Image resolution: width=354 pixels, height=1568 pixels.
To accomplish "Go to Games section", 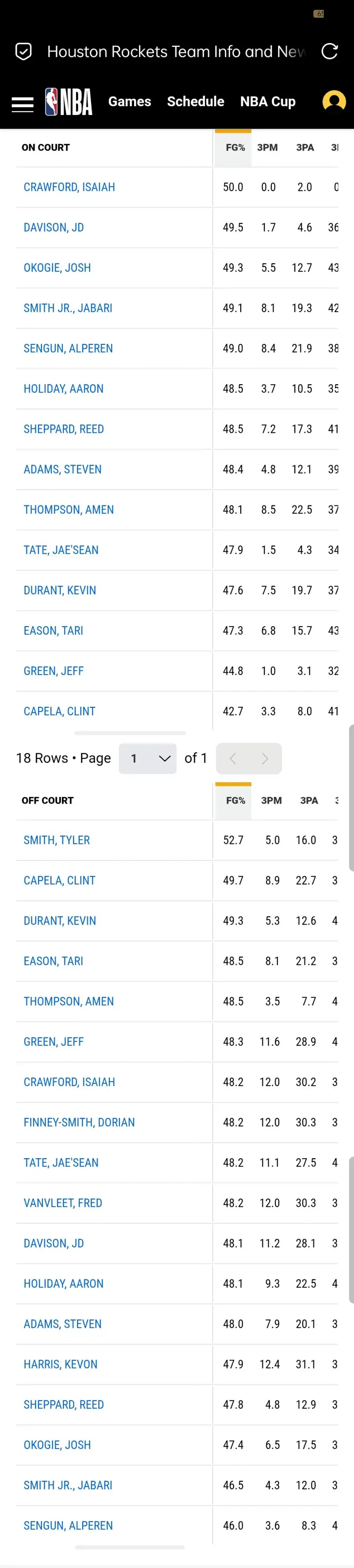I will (130, 102).
